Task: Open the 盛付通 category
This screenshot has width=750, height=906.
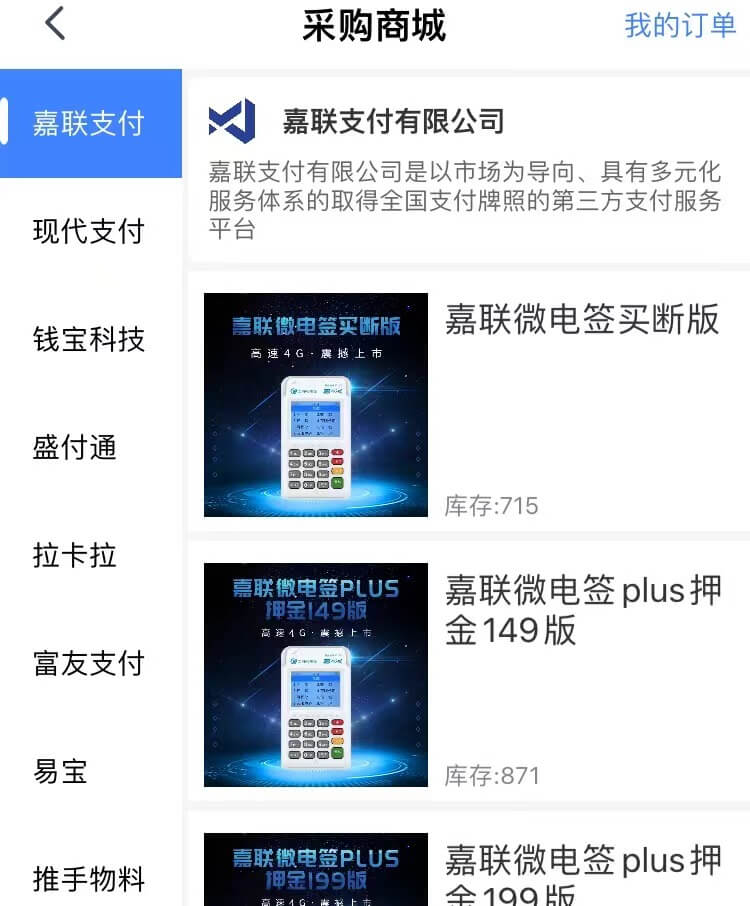Action: coord(75,448)
